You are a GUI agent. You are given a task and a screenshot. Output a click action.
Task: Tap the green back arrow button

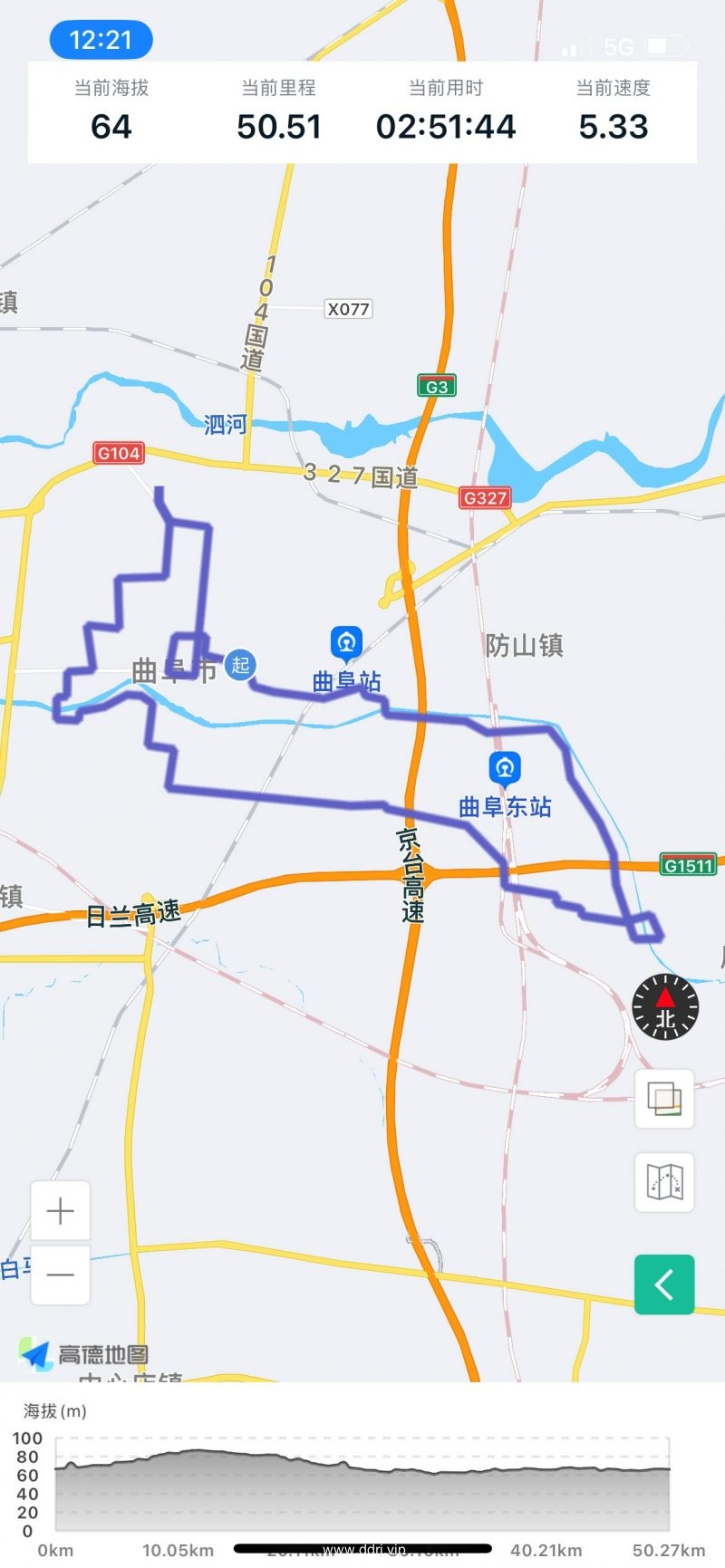pos(664,1284)
